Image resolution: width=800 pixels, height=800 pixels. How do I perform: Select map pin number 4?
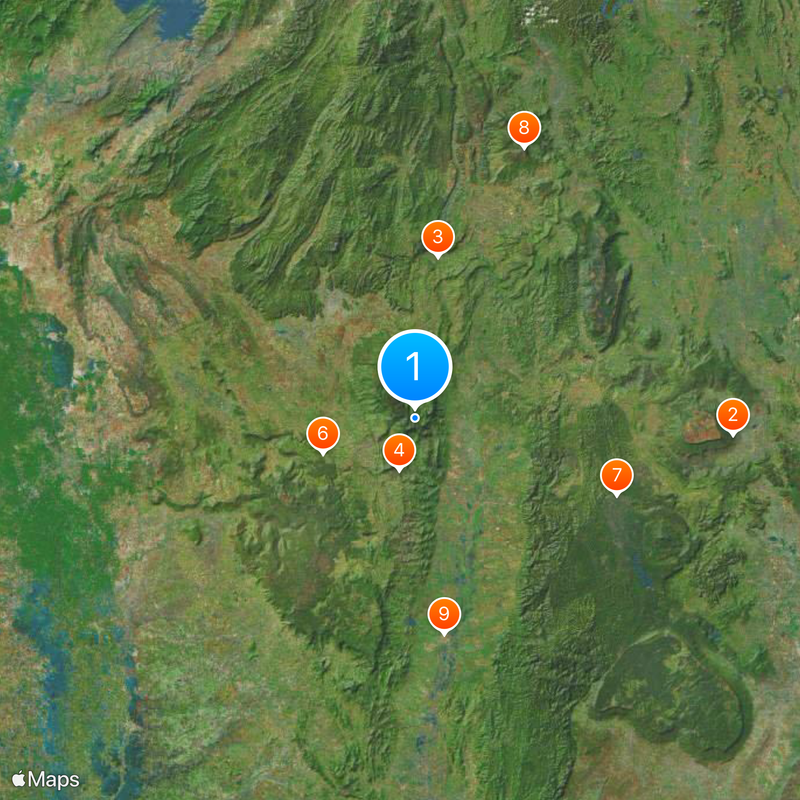coord(399,451)
